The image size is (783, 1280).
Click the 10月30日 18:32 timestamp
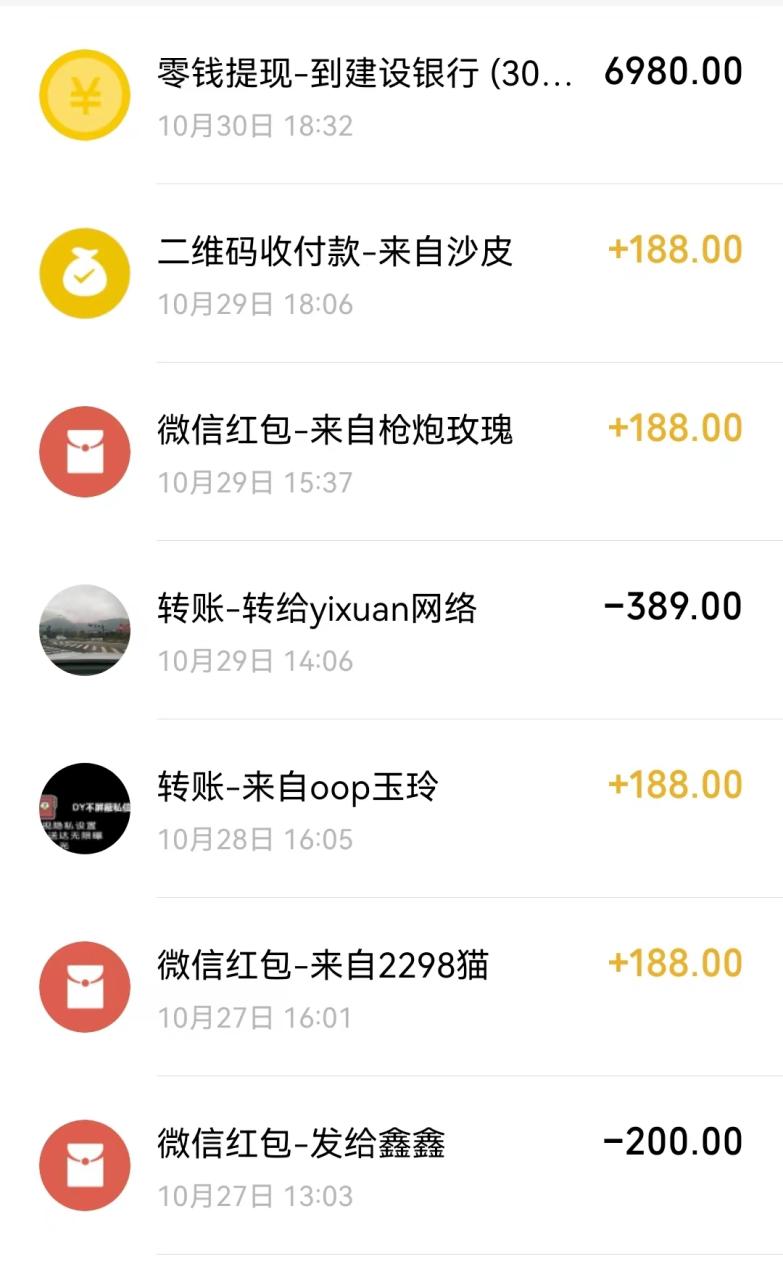(x=253, y=126)
